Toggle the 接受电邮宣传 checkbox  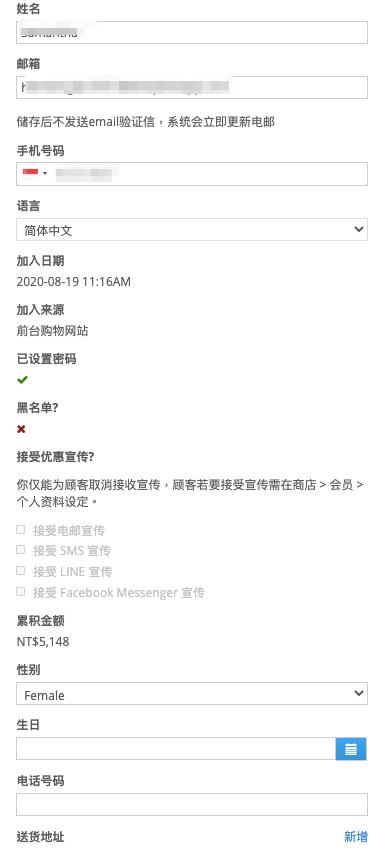(x=21, y=530)
